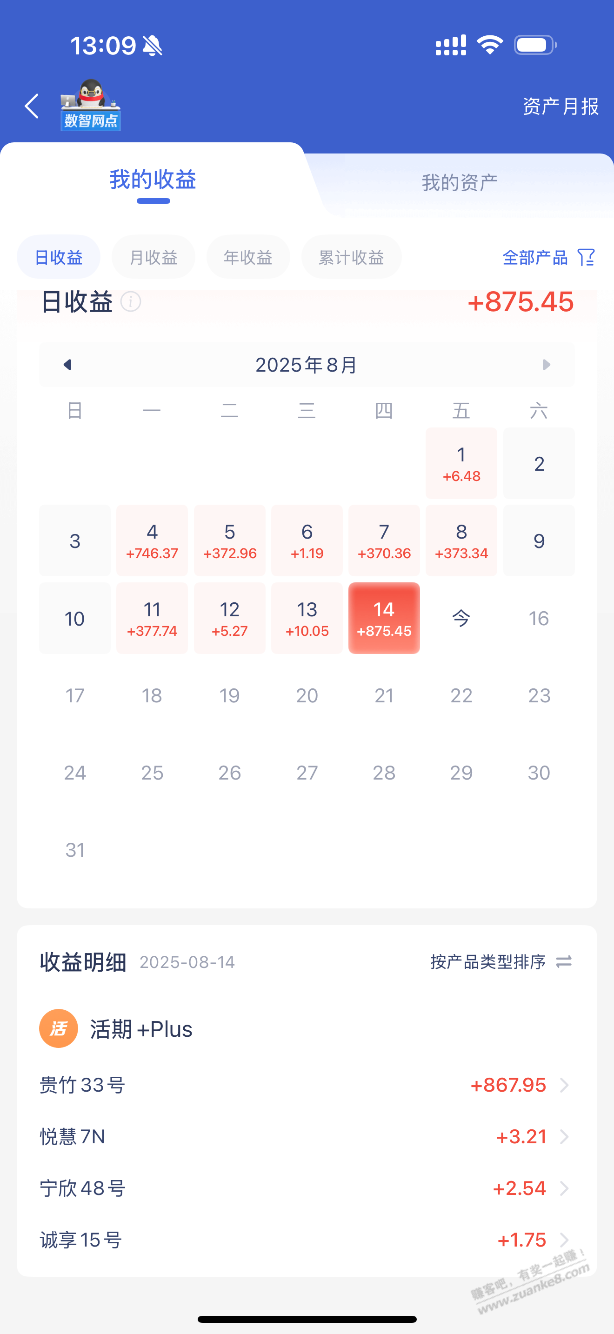
Task: Tap the info icon beside 日收益
Action: 131,301
